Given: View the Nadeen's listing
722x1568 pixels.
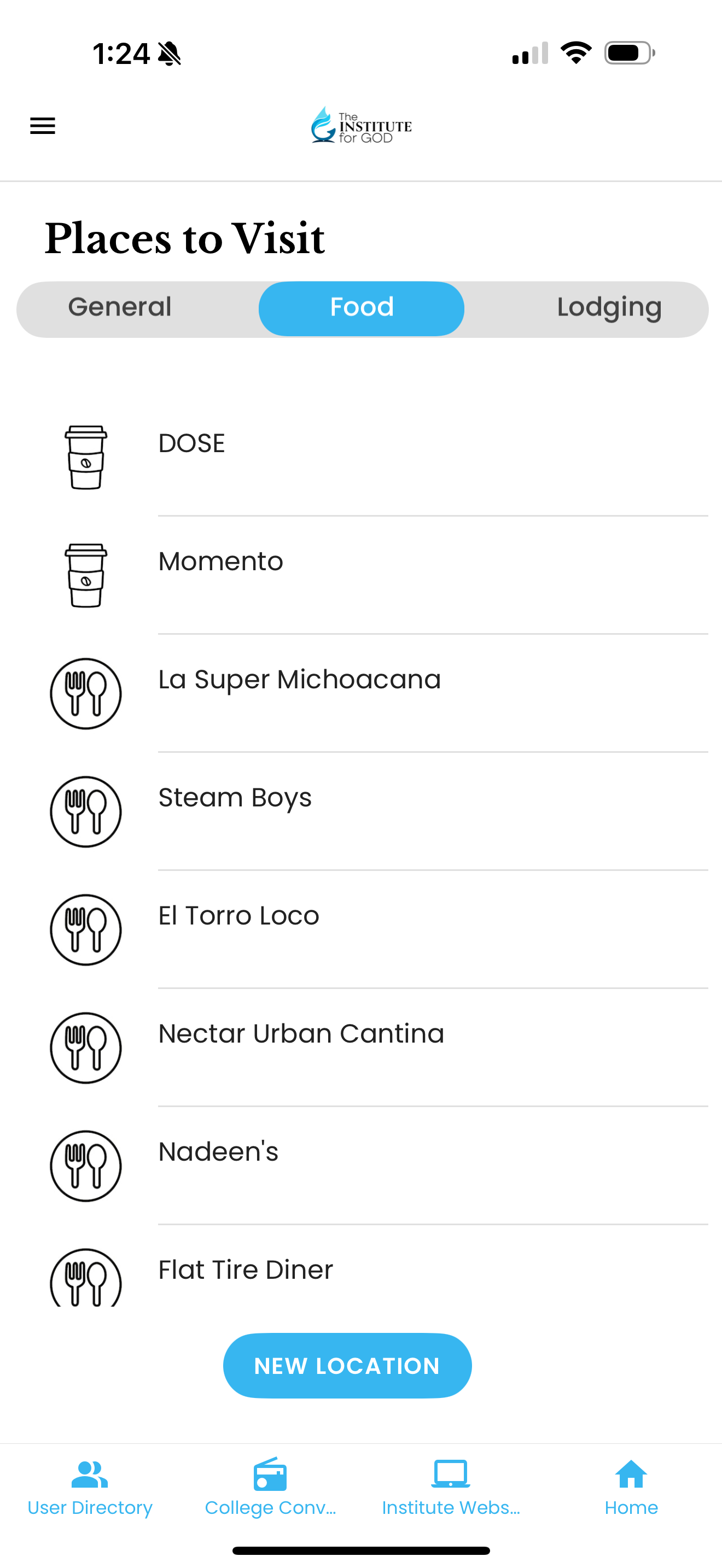Looking at the screenshot, I should 361,1166.
